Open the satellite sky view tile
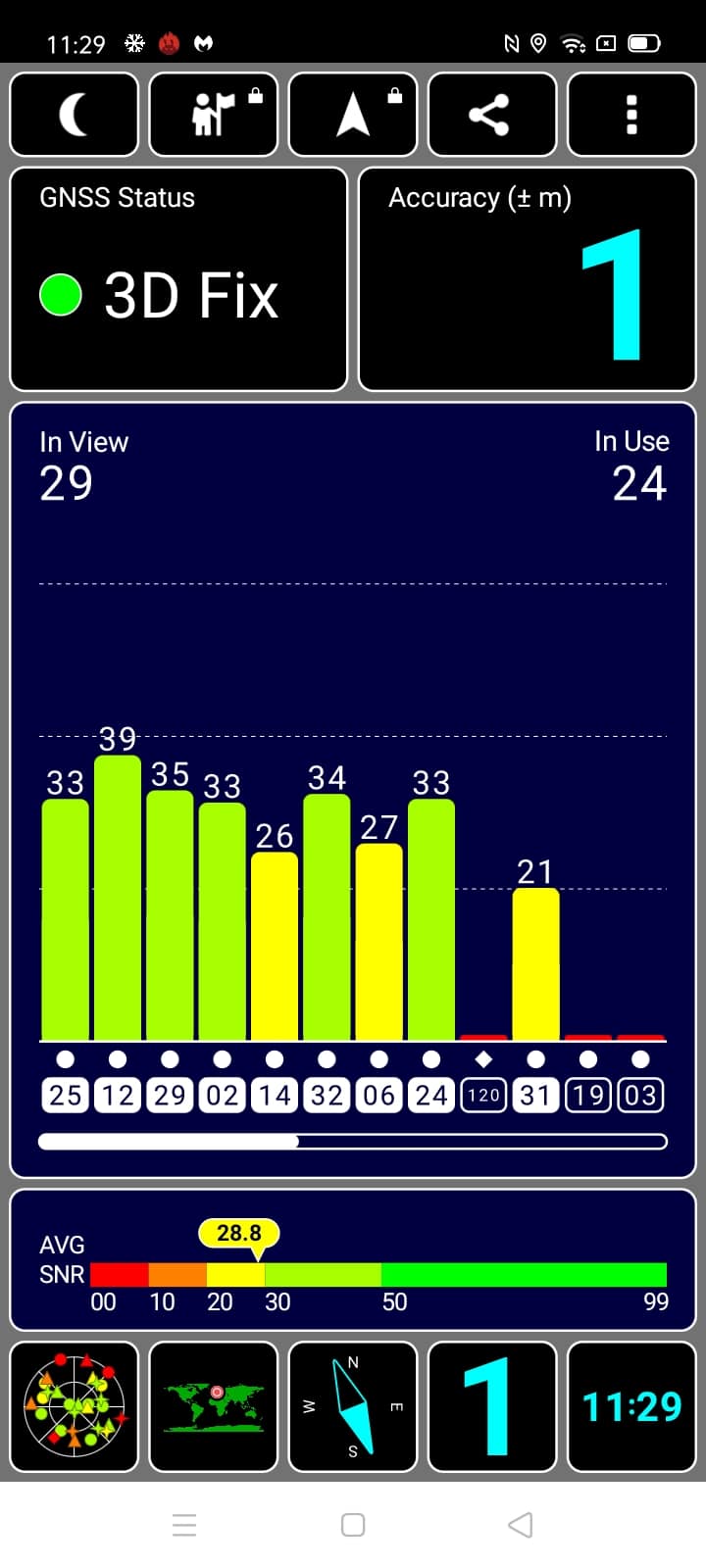The image size is (706, 1568). [75, 1406]
